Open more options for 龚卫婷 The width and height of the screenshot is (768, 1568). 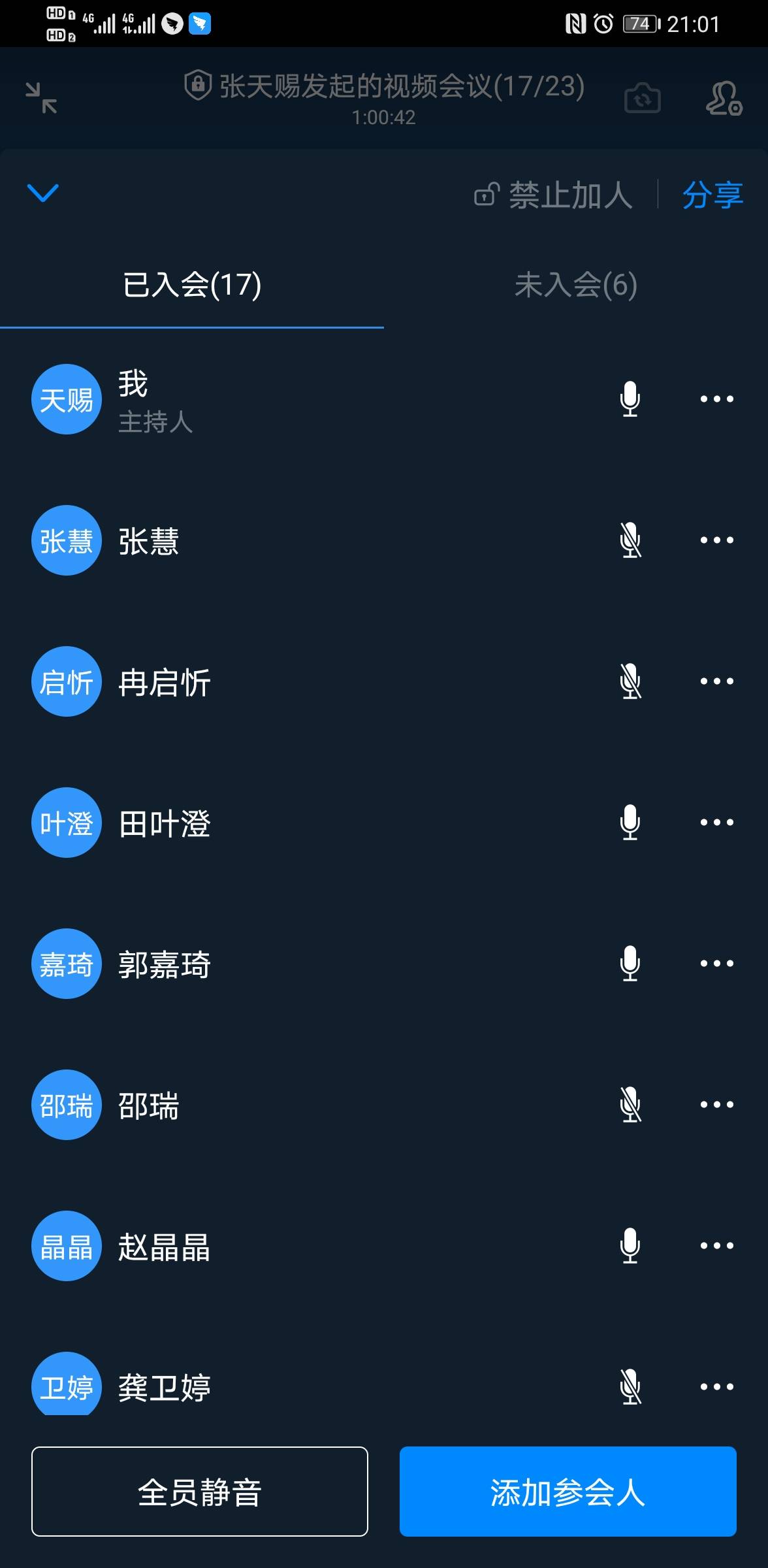(716, 1387)
